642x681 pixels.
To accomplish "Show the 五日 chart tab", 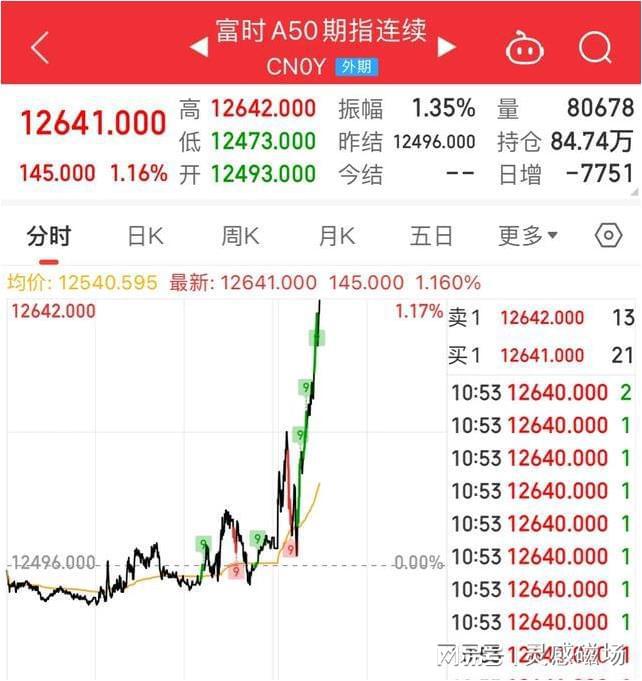I will point(431,236).
